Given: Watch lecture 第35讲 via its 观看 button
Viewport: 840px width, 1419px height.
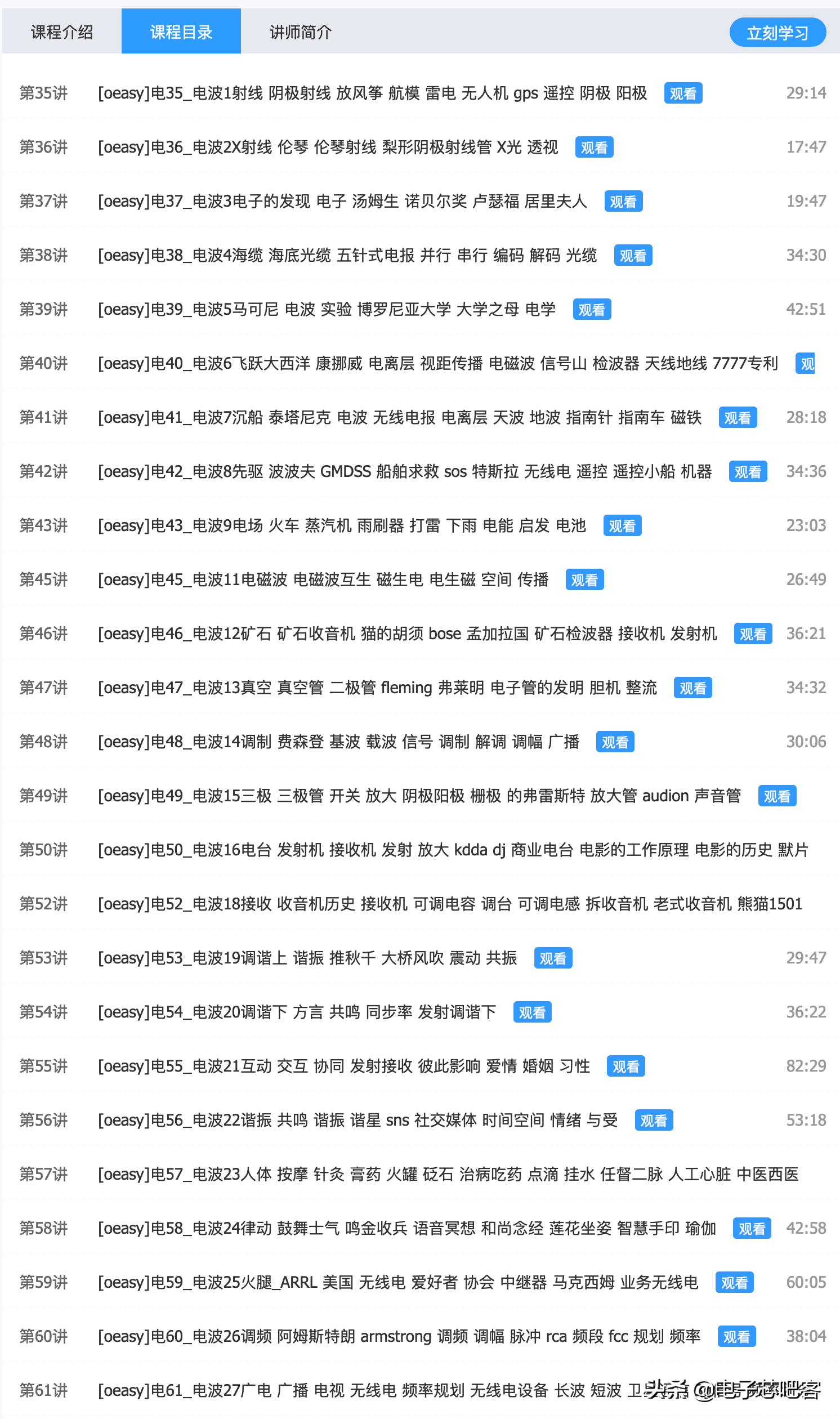Looking at the screenshot, I should pyautogui.click(x=683, y=93).
